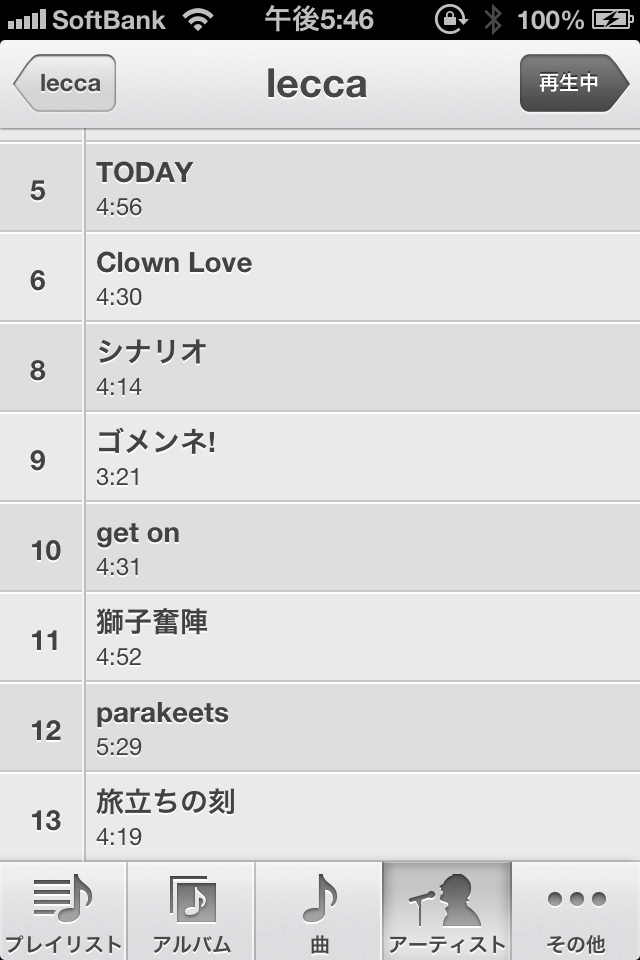The image size is (640, 960).
Task: Switch to the プレイリスト tab
Action: tap(63, 912)
